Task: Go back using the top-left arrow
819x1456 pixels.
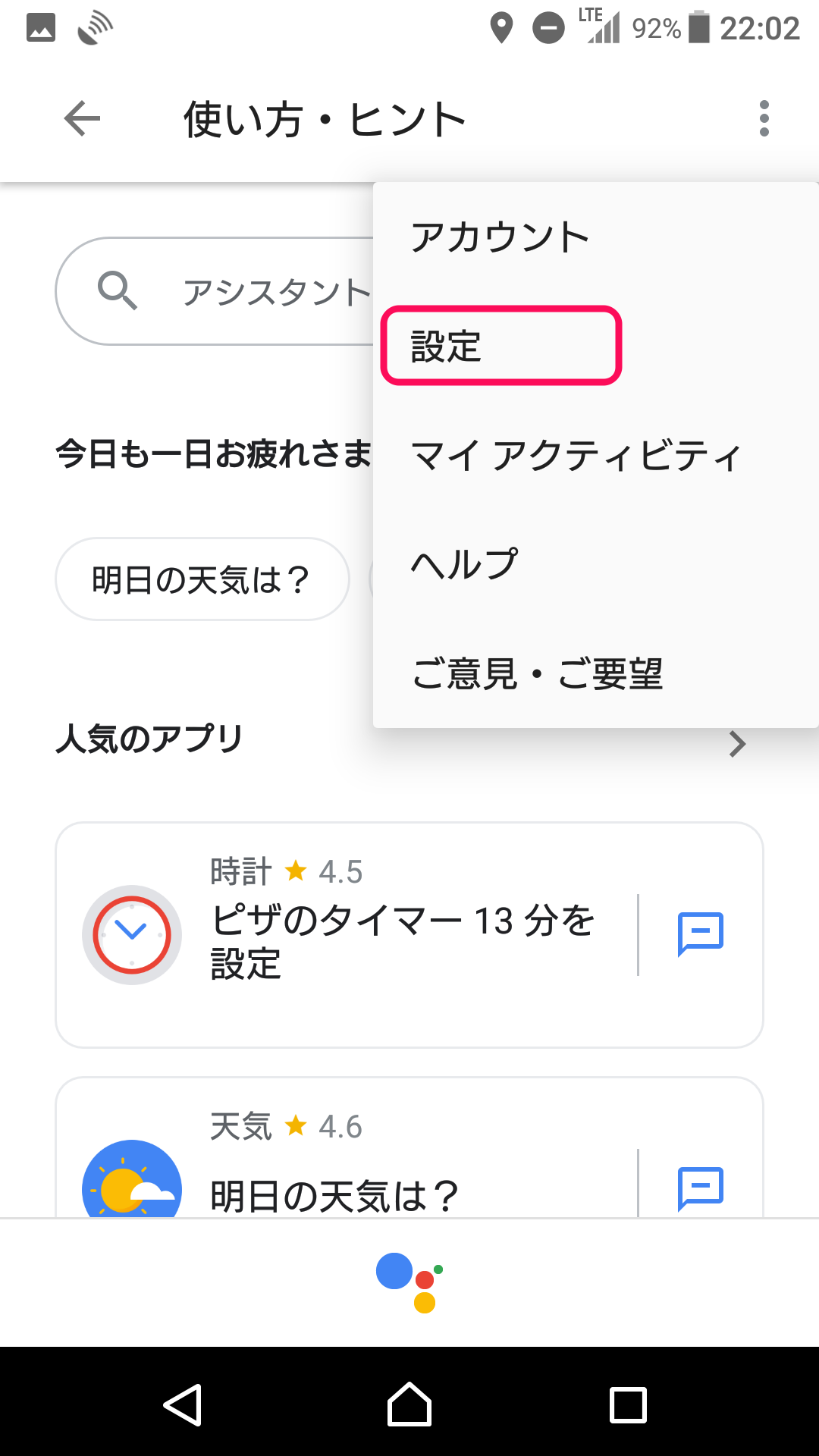Action: pos(82,119)
